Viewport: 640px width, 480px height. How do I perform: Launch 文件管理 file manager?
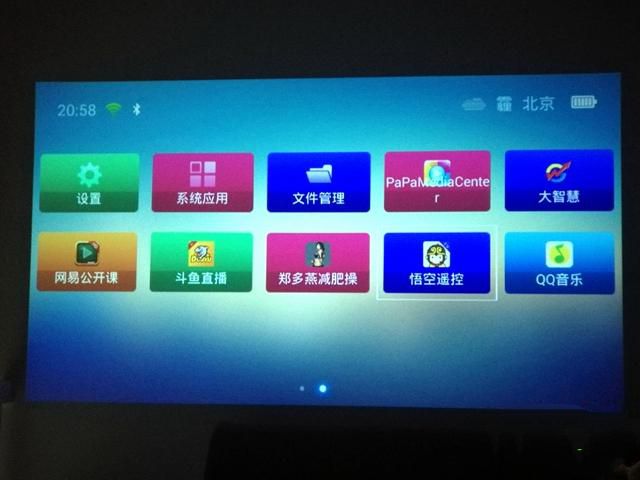318,182
